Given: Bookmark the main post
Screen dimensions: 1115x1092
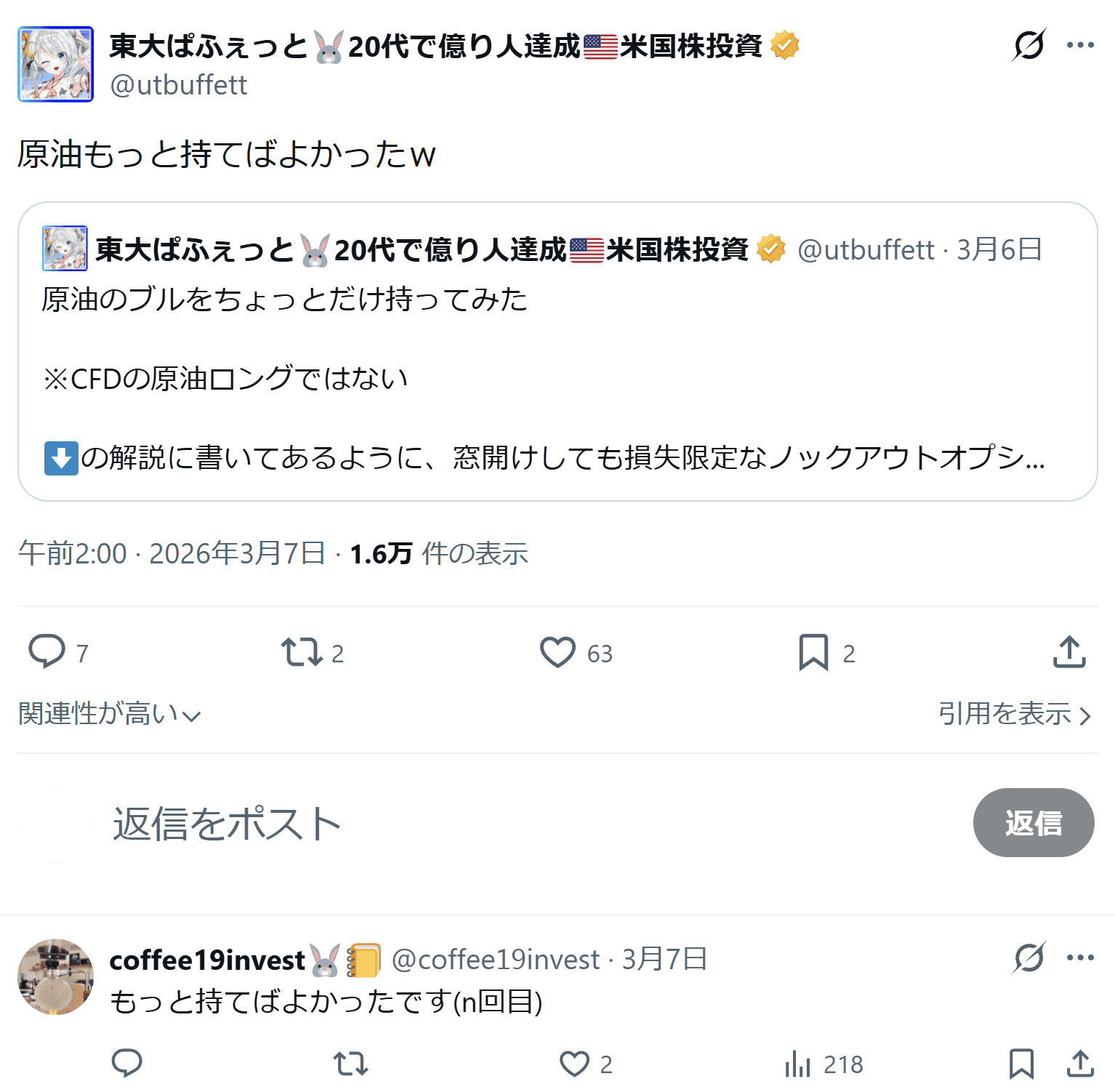Looking at the screenshot, I should pyautogui.click(x=813, y=651).
